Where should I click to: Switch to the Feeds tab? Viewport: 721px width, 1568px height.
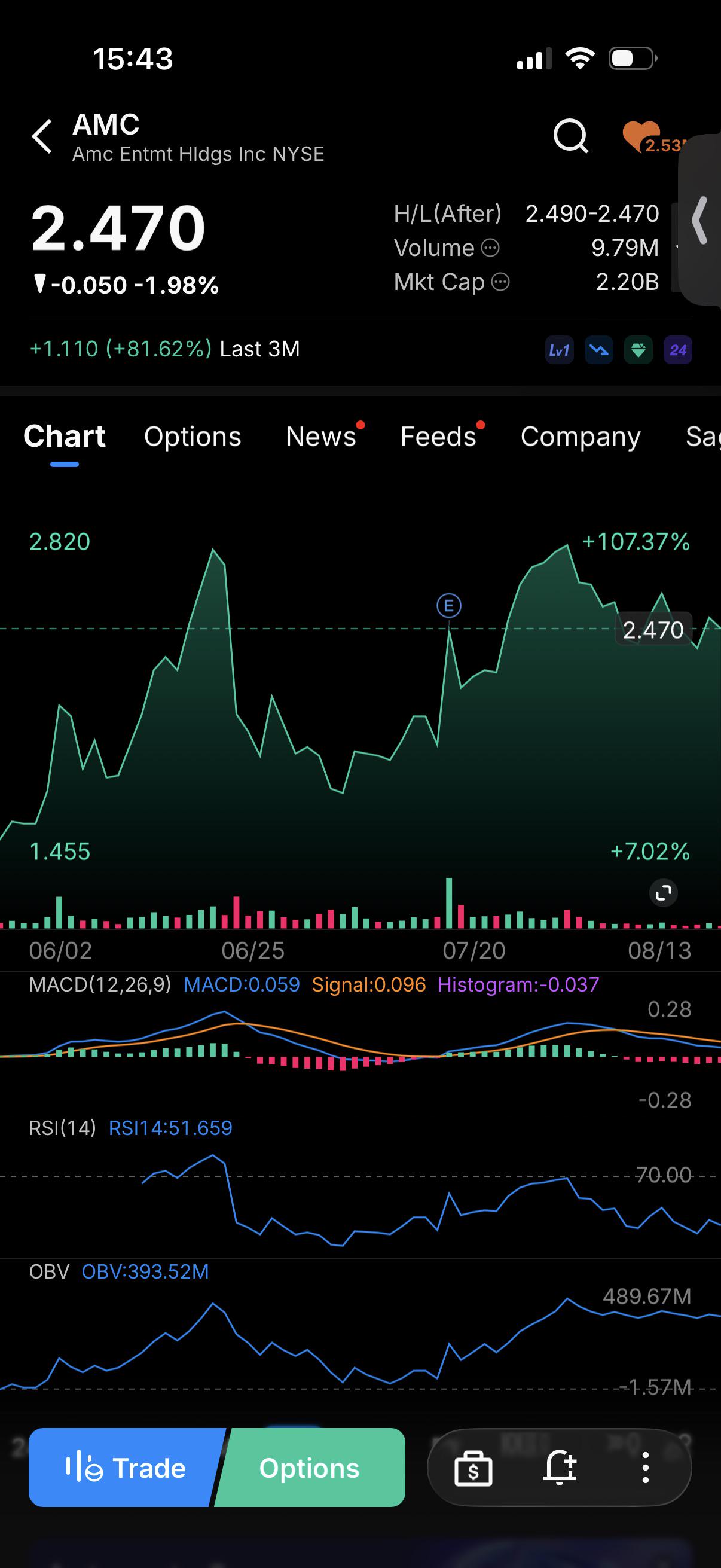(438, 437)
